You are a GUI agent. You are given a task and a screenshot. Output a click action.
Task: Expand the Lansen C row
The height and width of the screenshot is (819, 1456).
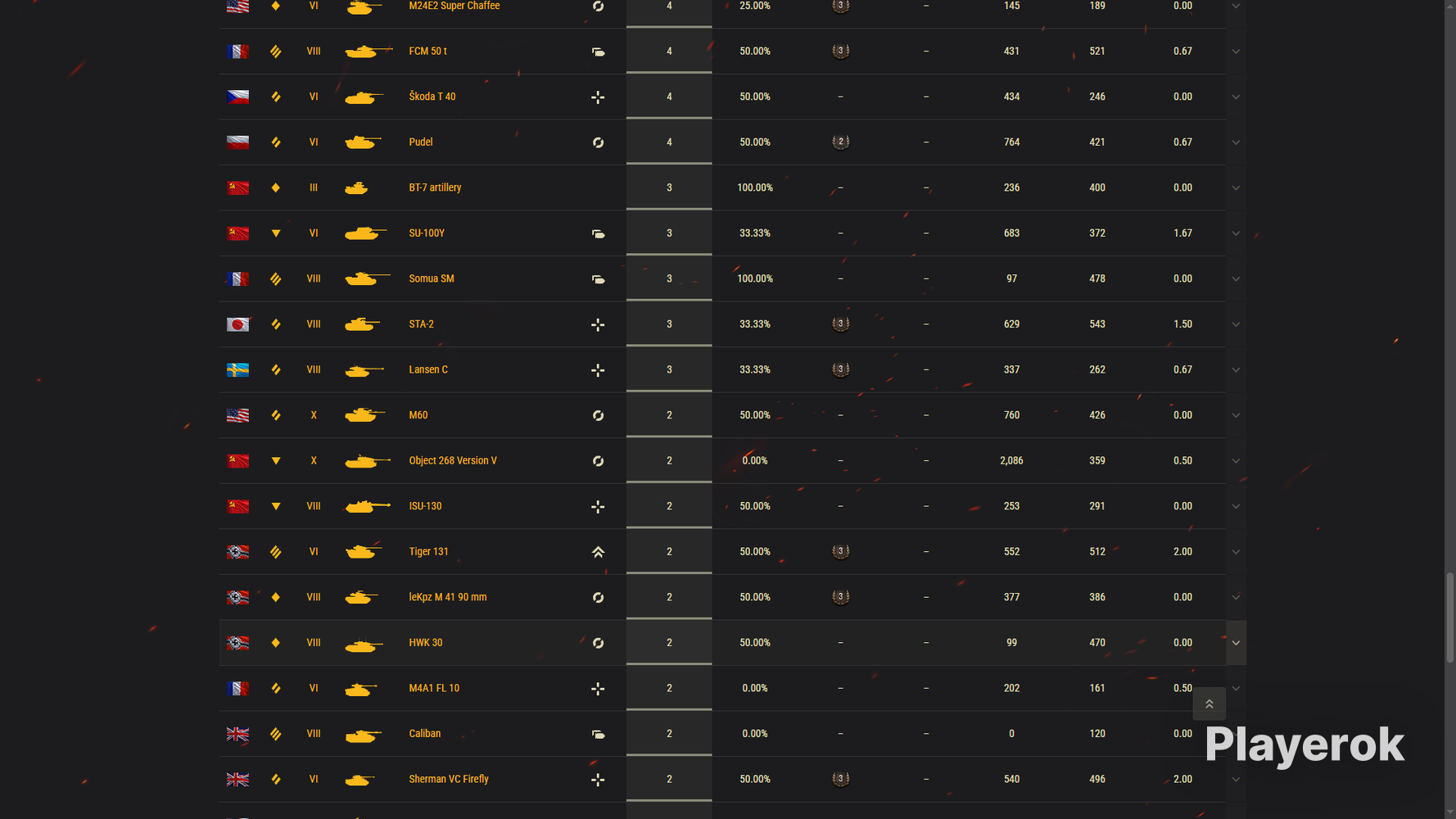pos(1236,370)
